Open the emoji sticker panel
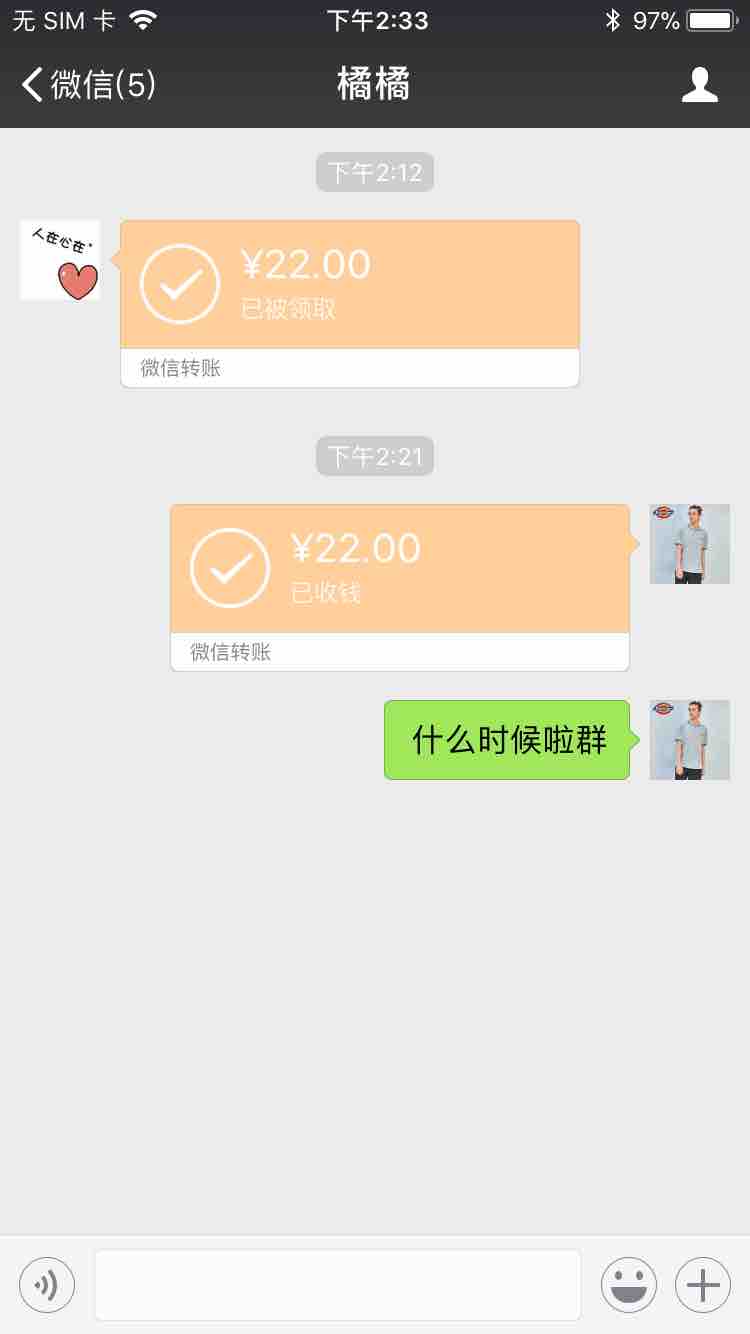This screenshot has height=1334, width=750. coord(628,1285)
